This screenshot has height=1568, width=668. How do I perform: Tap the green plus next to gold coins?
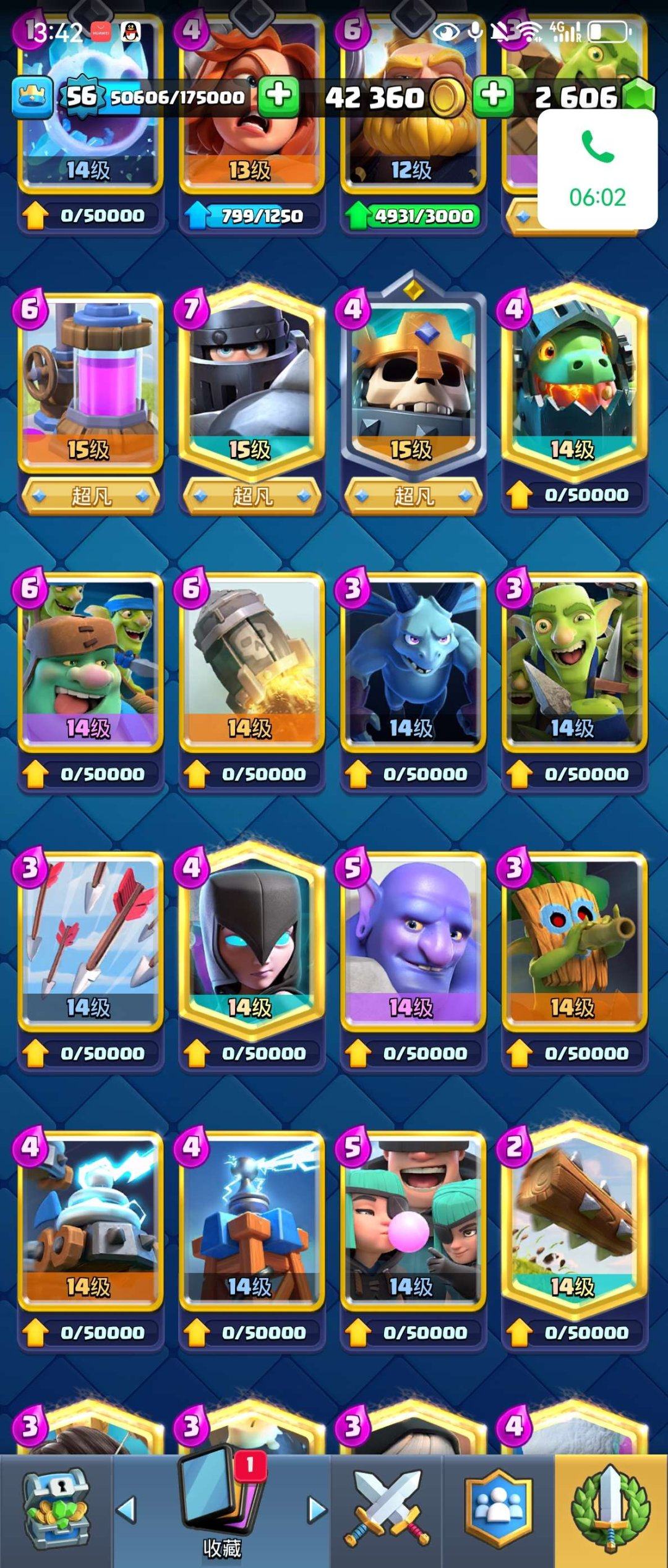(x=493, y=96)
